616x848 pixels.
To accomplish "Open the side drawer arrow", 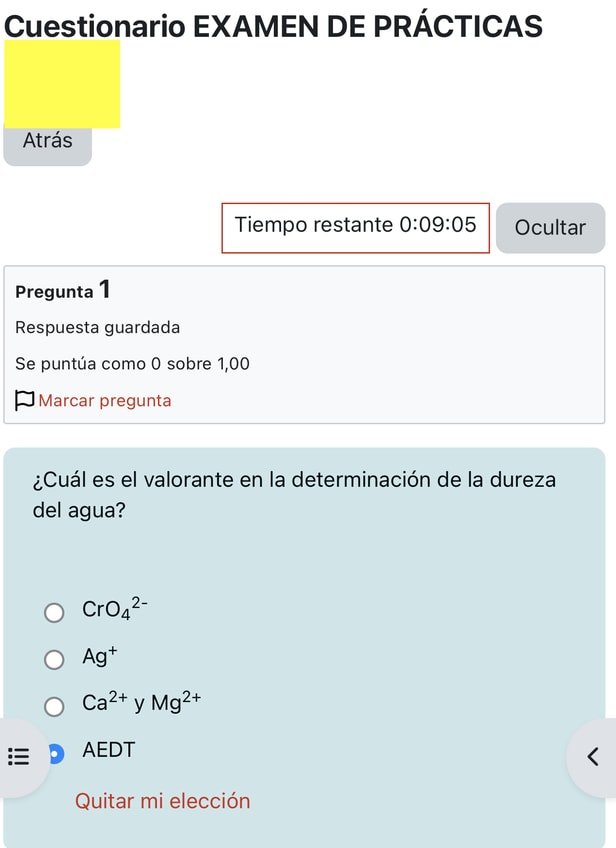I will coord(592,757).
